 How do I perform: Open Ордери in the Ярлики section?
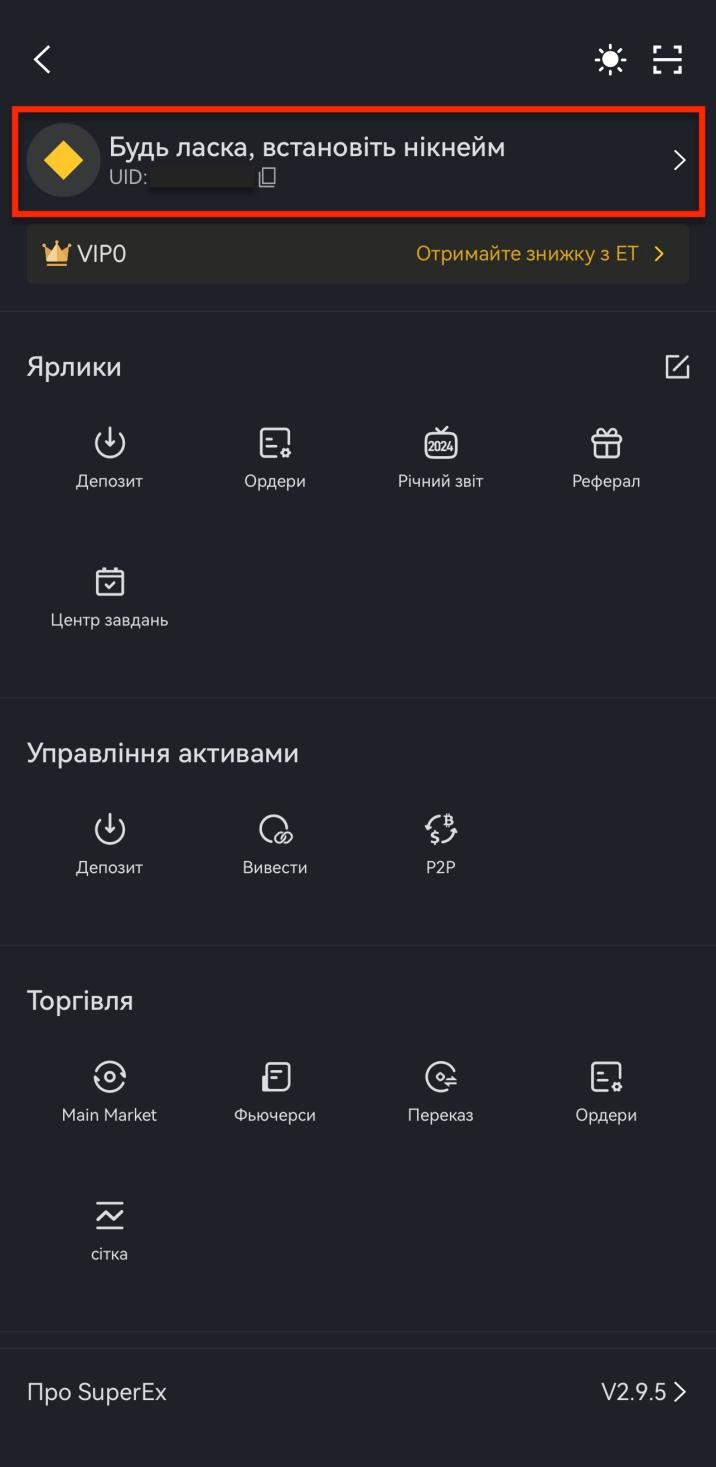pos(275,458)
